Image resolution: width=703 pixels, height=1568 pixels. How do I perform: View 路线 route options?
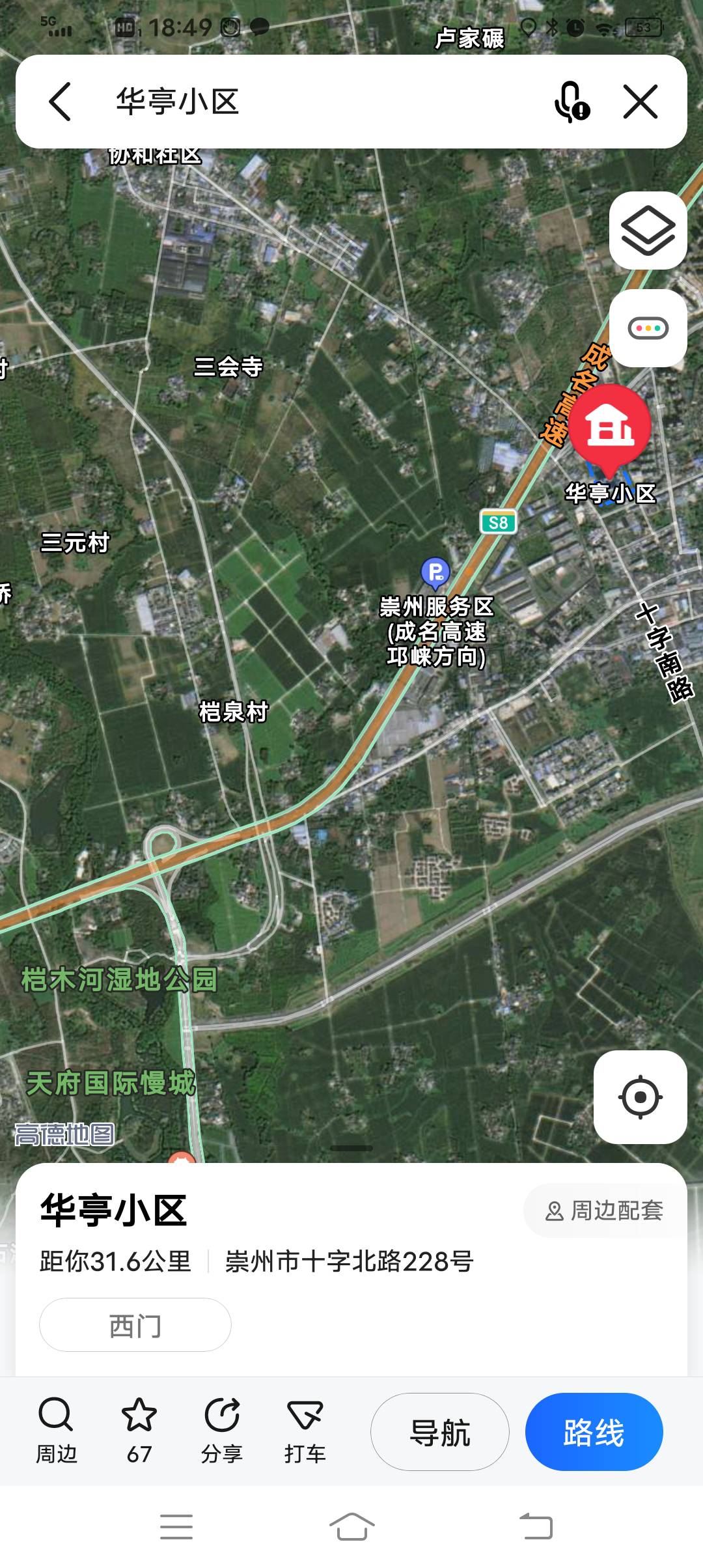[594, 1432]
